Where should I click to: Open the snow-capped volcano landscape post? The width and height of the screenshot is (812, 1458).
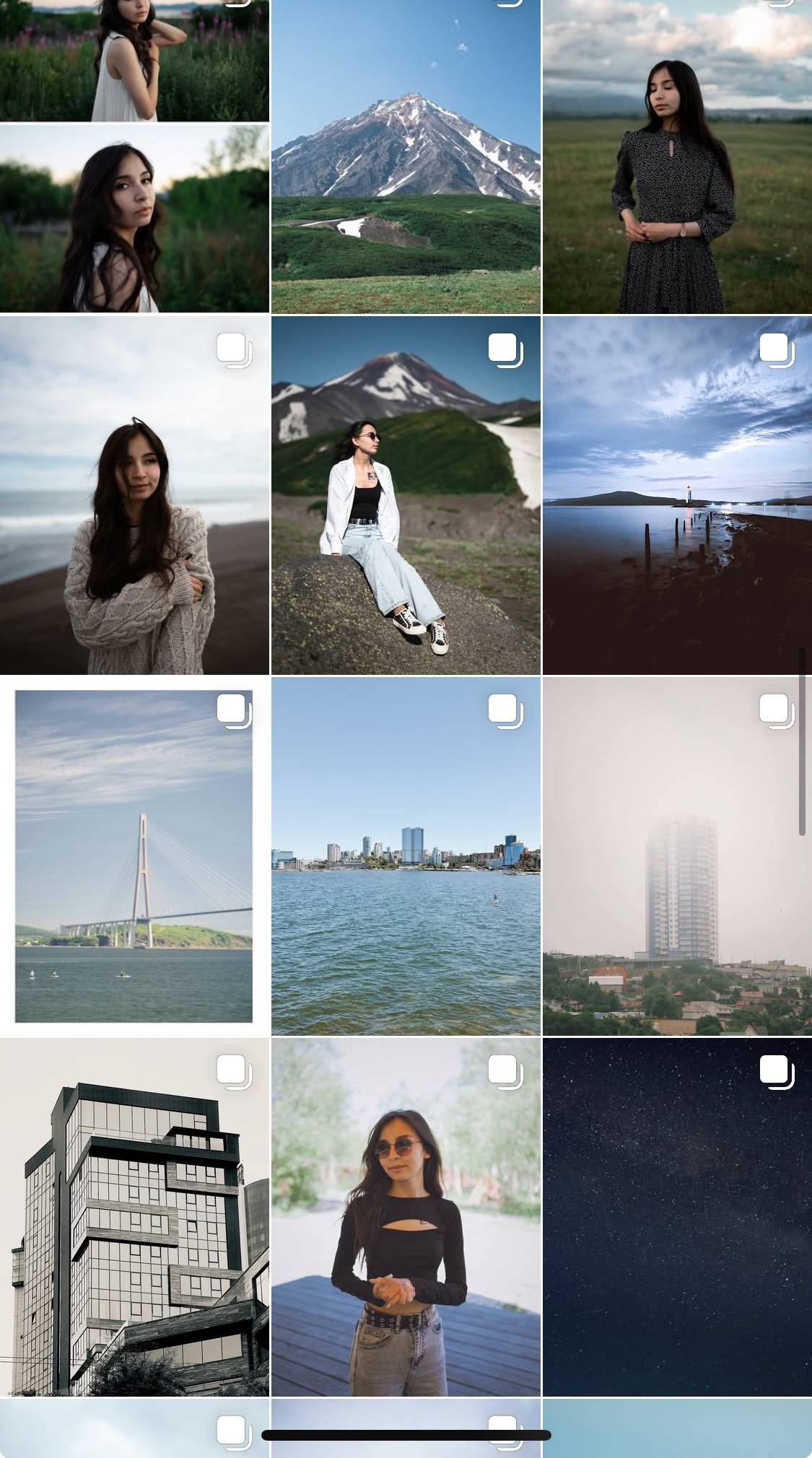(x=406, y=155)
